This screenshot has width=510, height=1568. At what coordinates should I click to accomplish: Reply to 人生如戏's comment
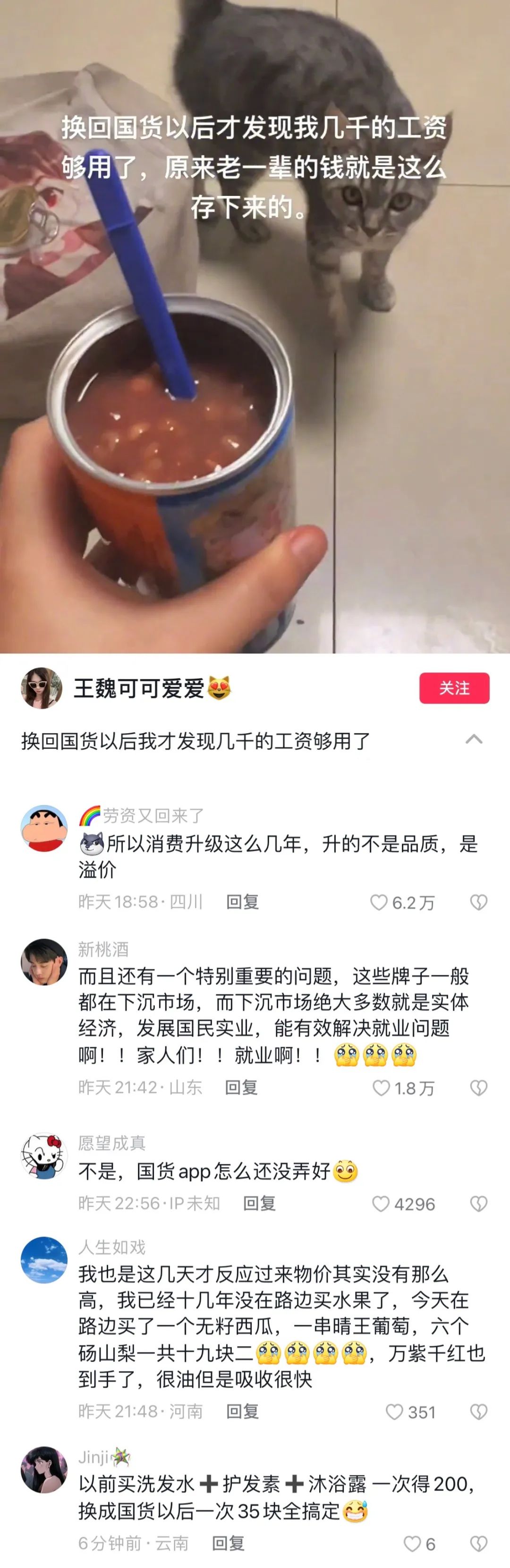tap(242, 1412)
